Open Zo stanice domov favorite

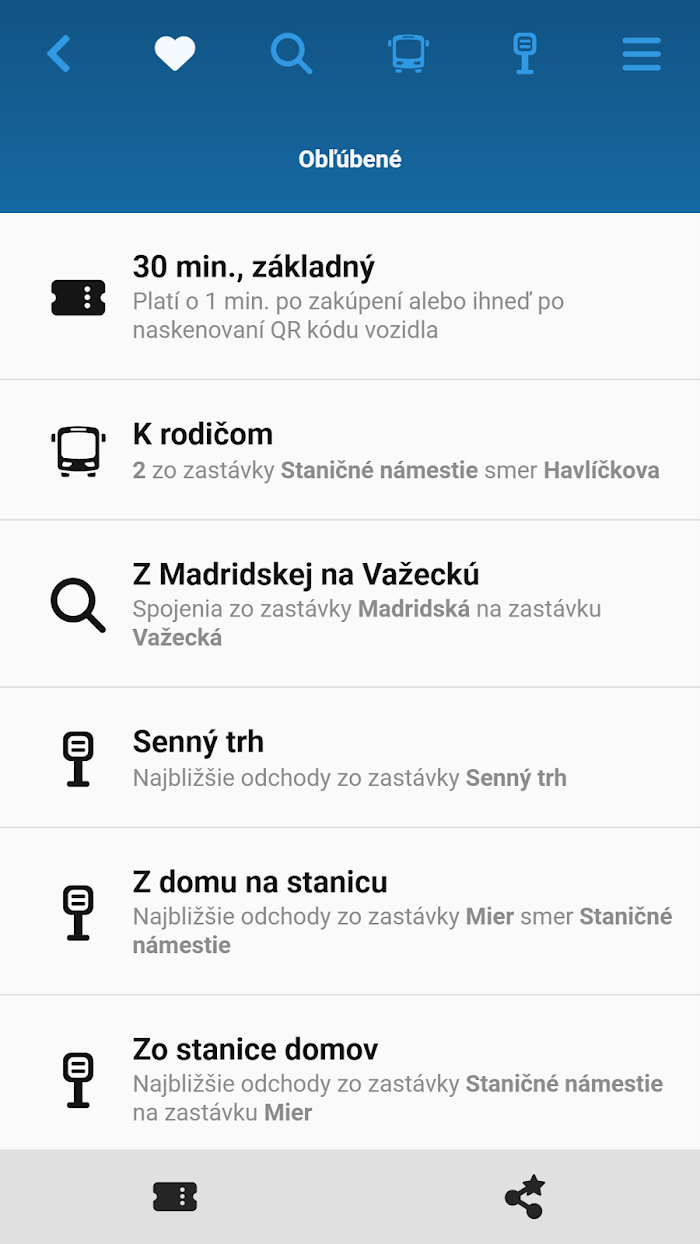[350, 1072]
